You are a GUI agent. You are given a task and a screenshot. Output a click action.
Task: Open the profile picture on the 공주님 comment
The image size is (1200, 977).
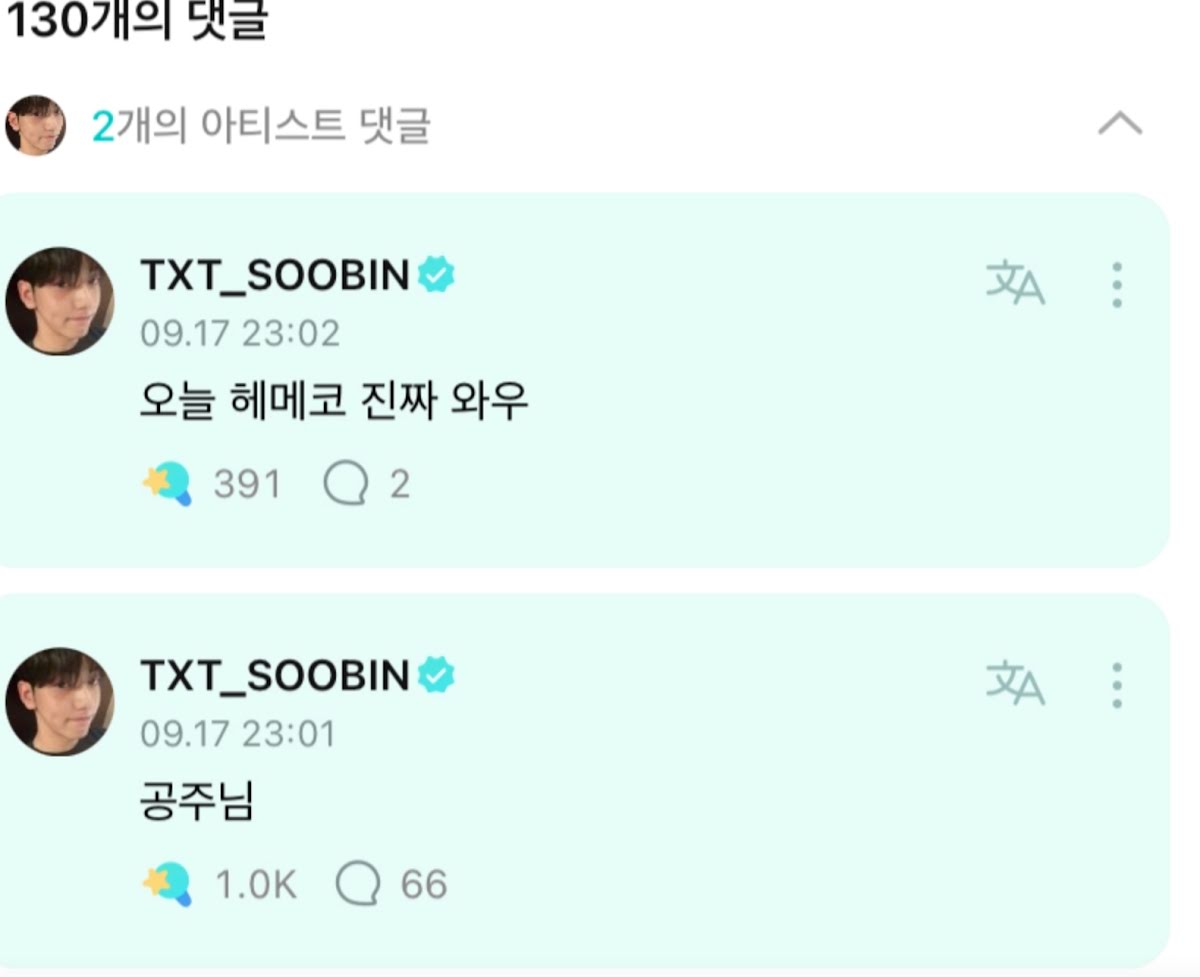point(59,701)
